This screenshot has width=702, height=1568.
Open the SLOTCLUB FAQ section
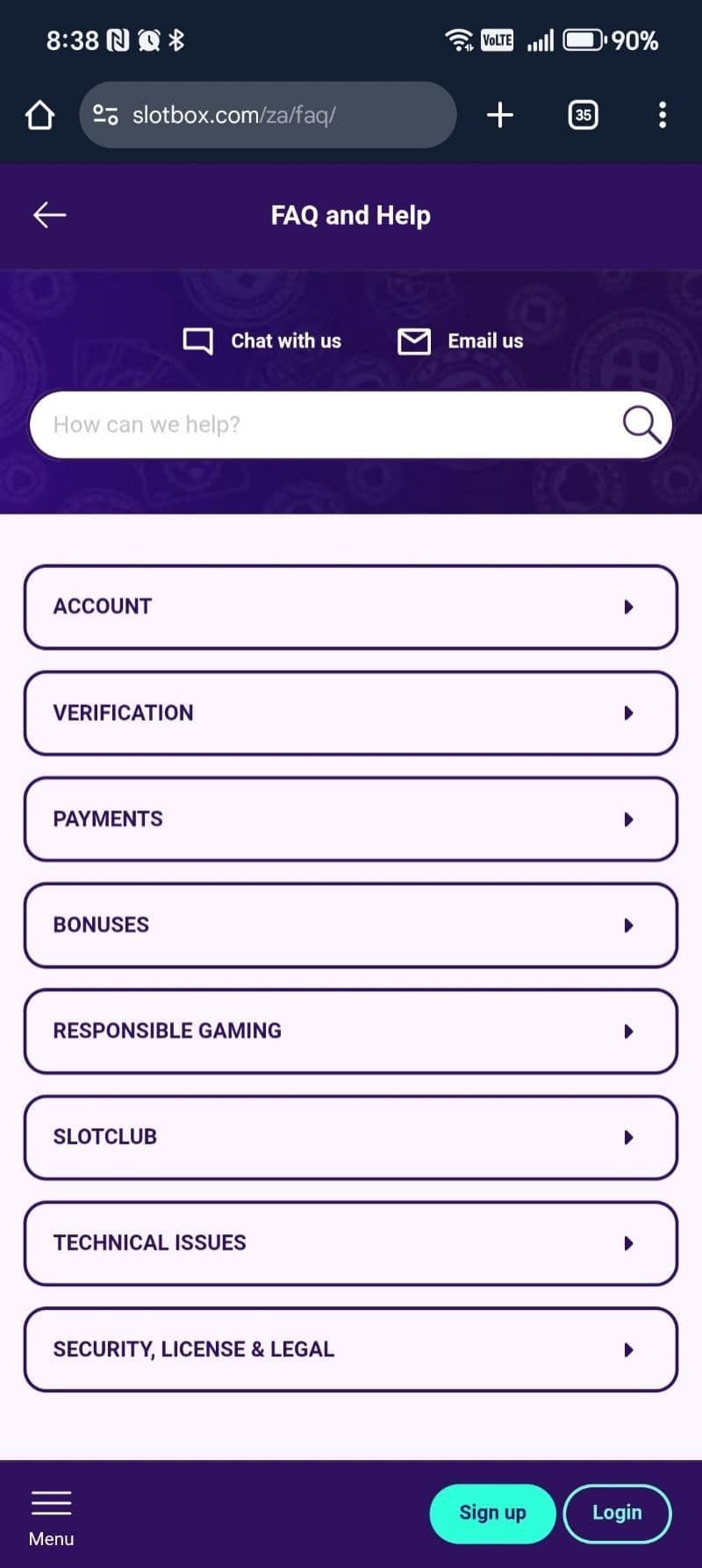(351, 1137)
